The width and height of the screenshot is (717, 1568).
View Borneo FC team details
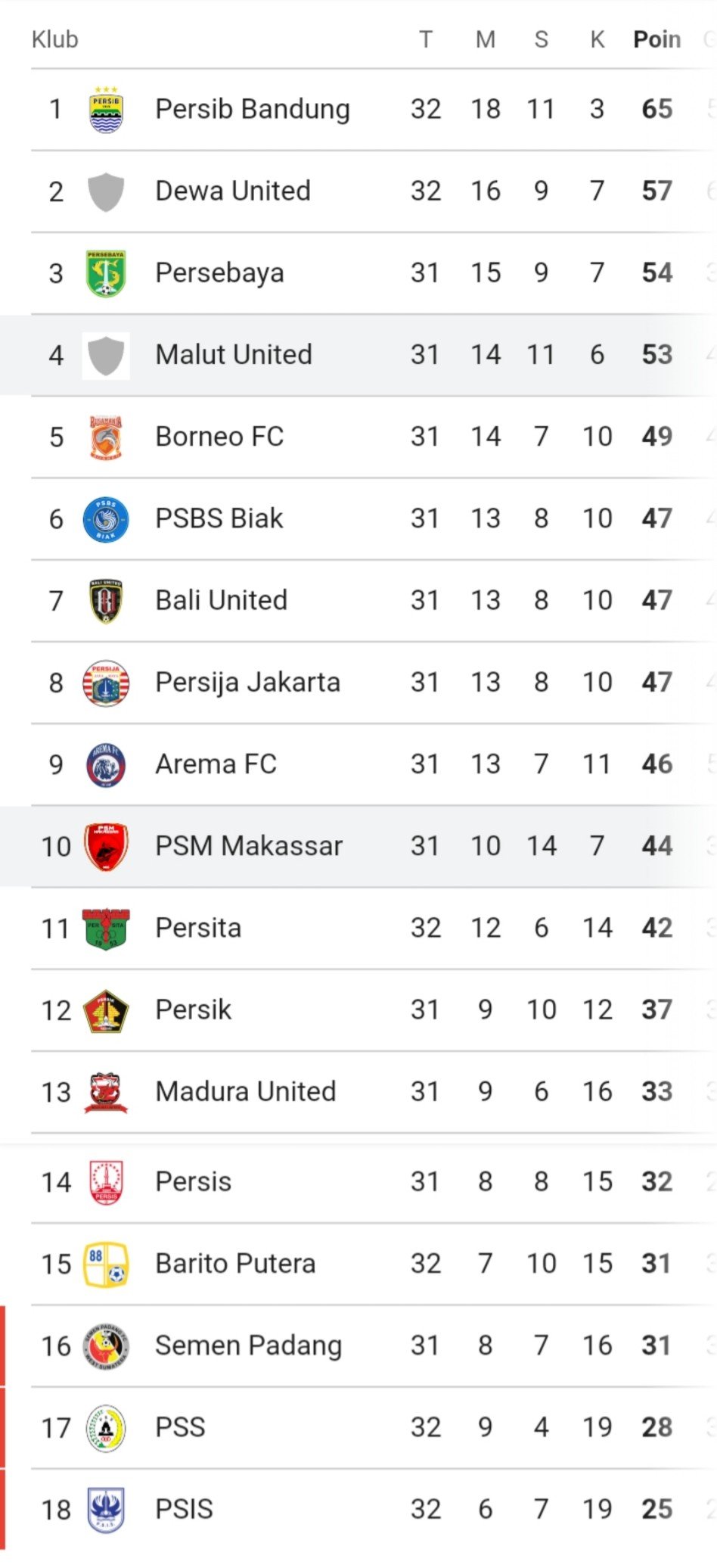[219, 437]
